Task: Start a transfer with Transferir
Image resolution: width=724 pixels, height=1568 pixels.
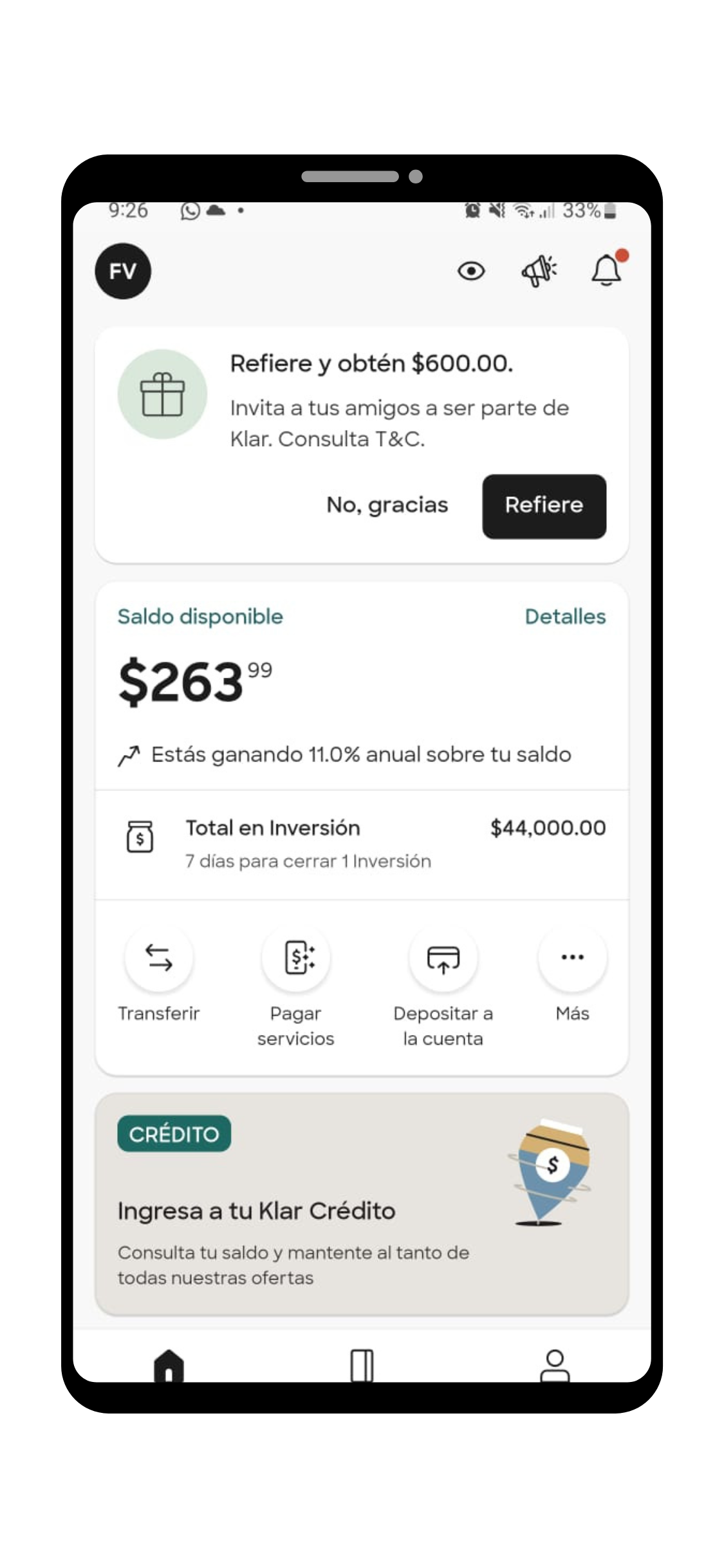Action: coord(158,958)
